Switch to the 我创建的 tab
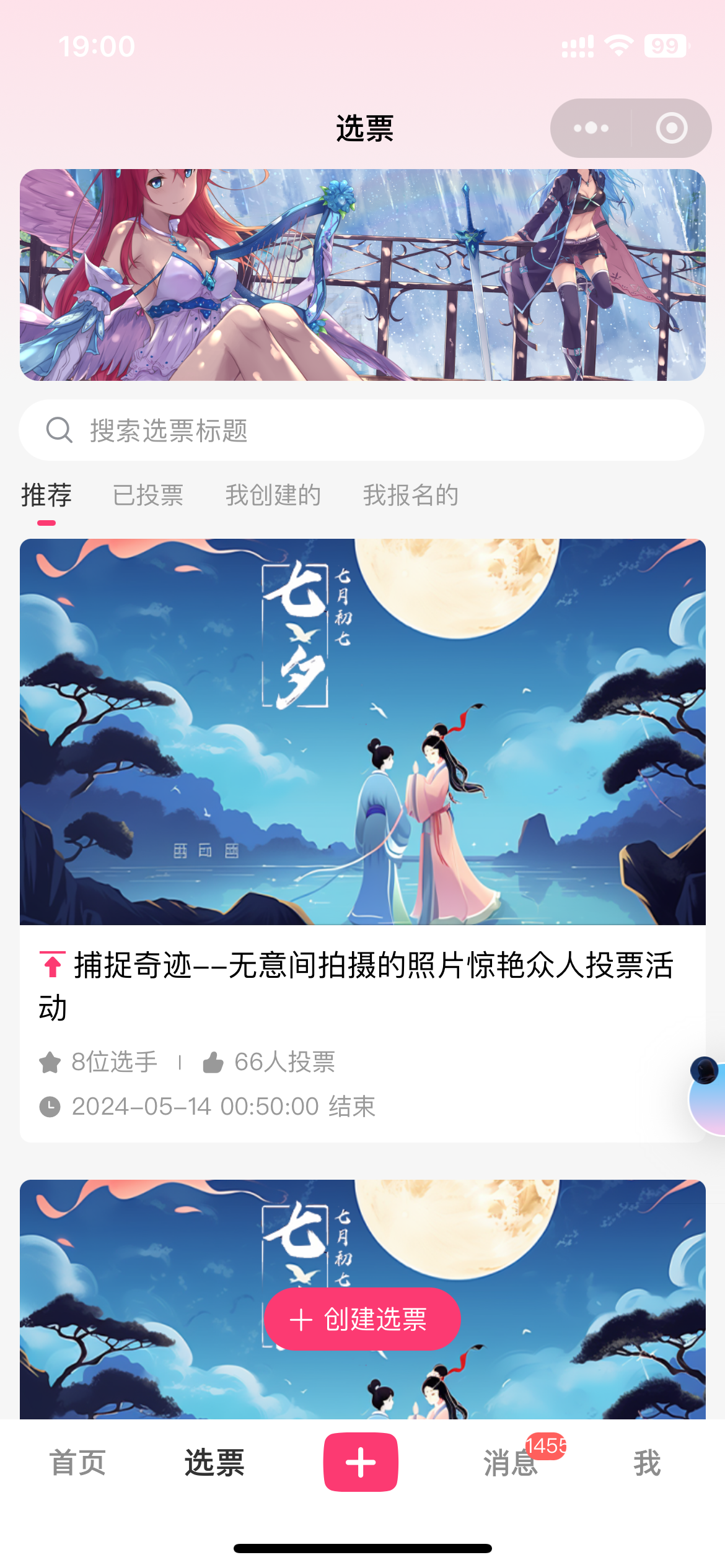The width and height of the screenshot is (725, 1568). 273,495
